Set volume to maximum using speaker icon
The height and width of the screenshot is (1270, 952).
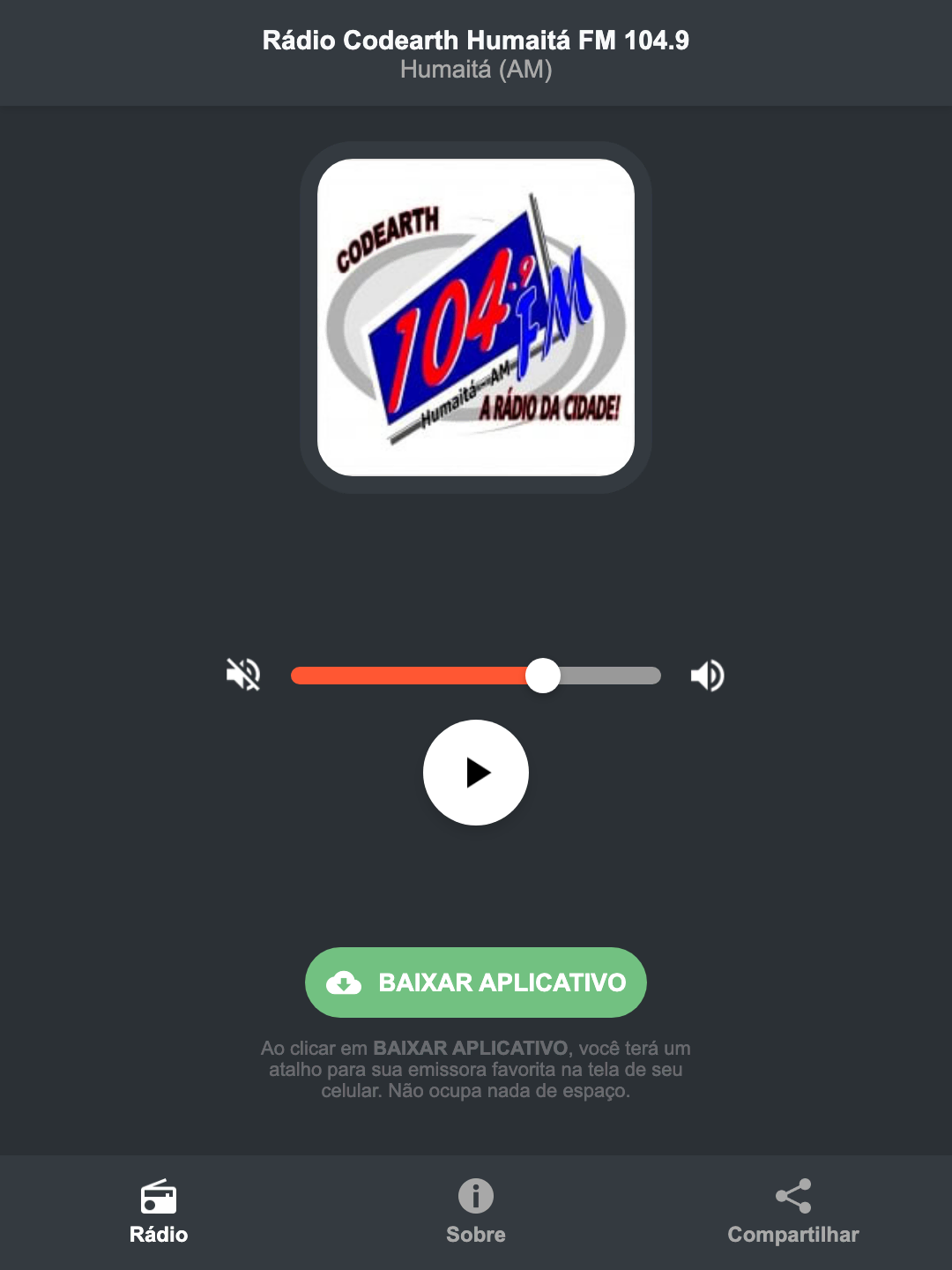[x=706, y=675]
